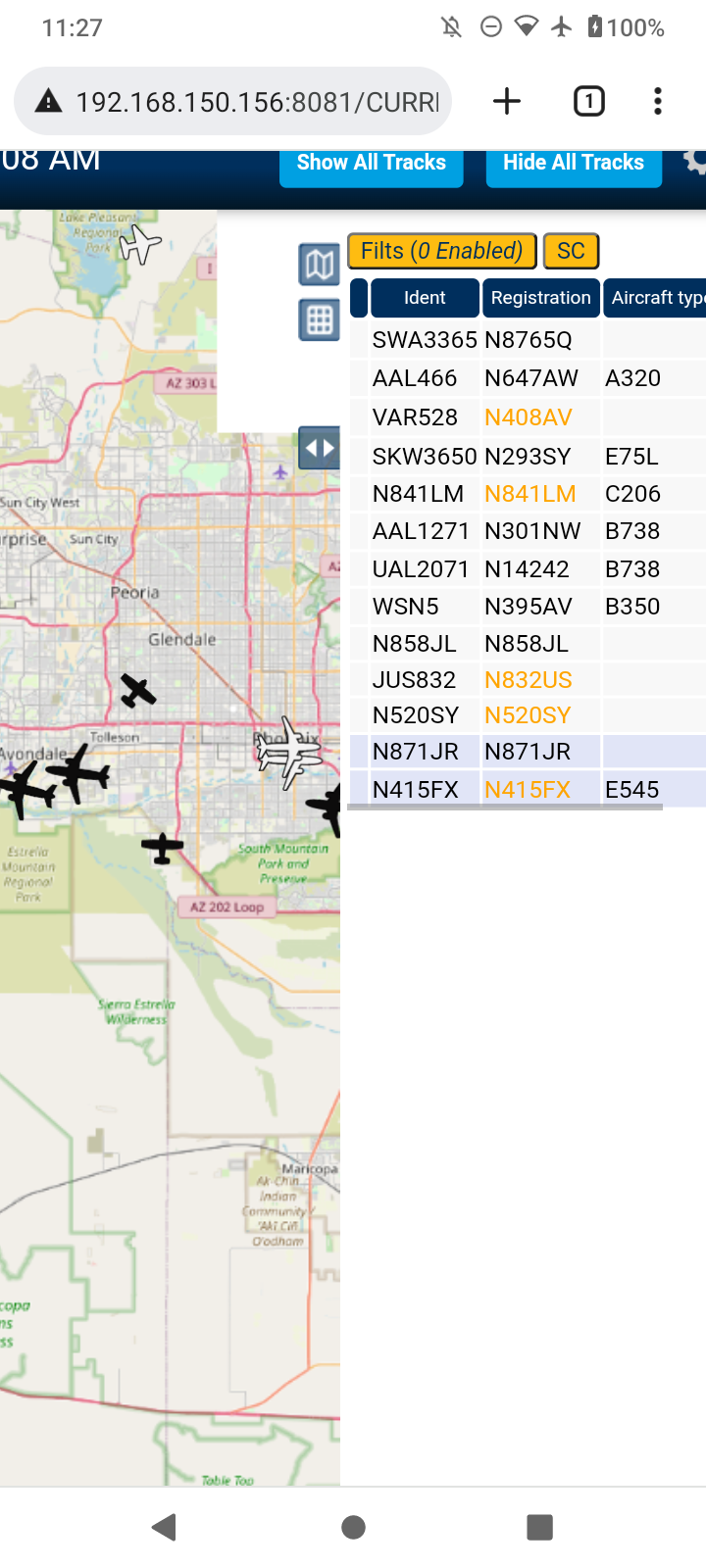
Task: Open the map layers icon
Action: pyautogui.click(x=320, y=265)
